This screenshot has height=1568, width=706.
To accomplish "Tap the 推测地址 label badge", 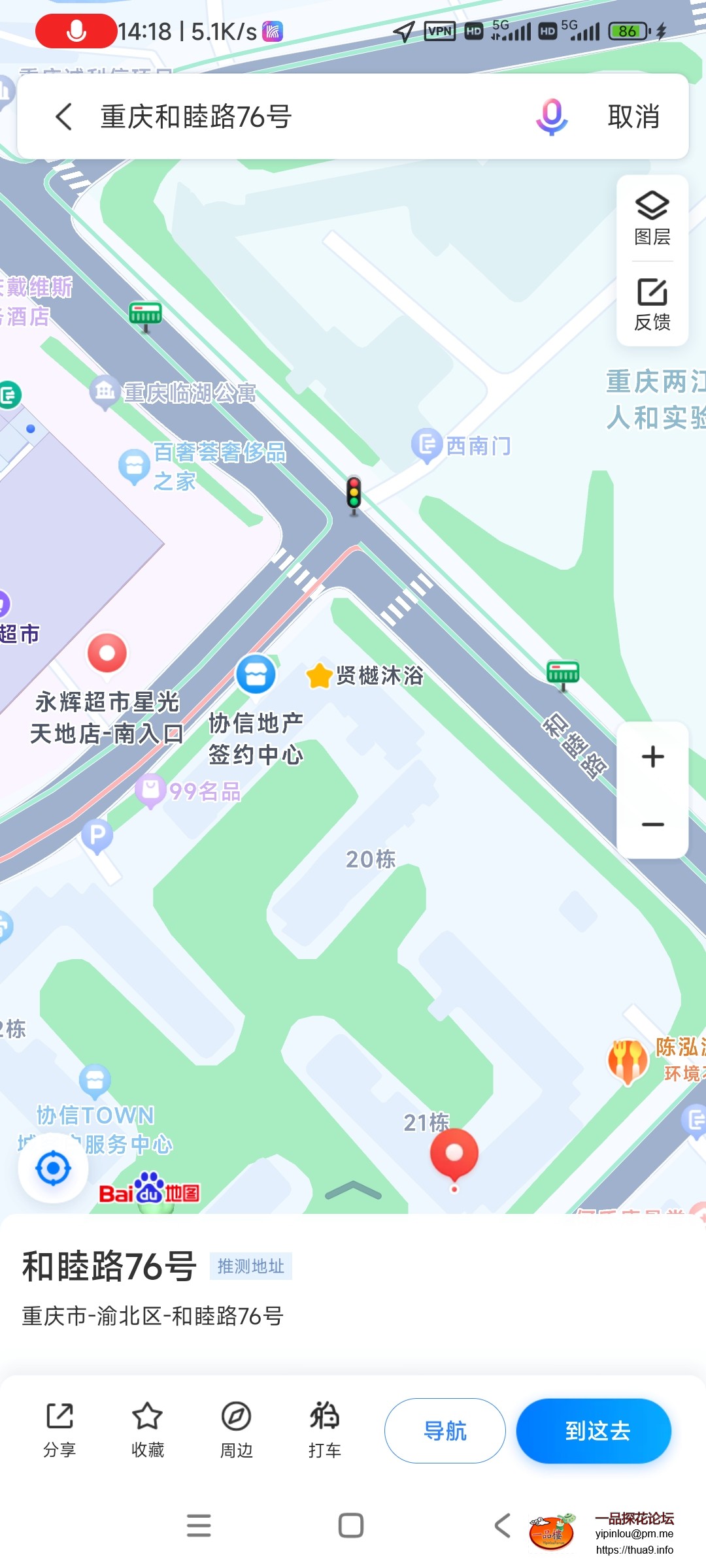I will (252, 1266).
